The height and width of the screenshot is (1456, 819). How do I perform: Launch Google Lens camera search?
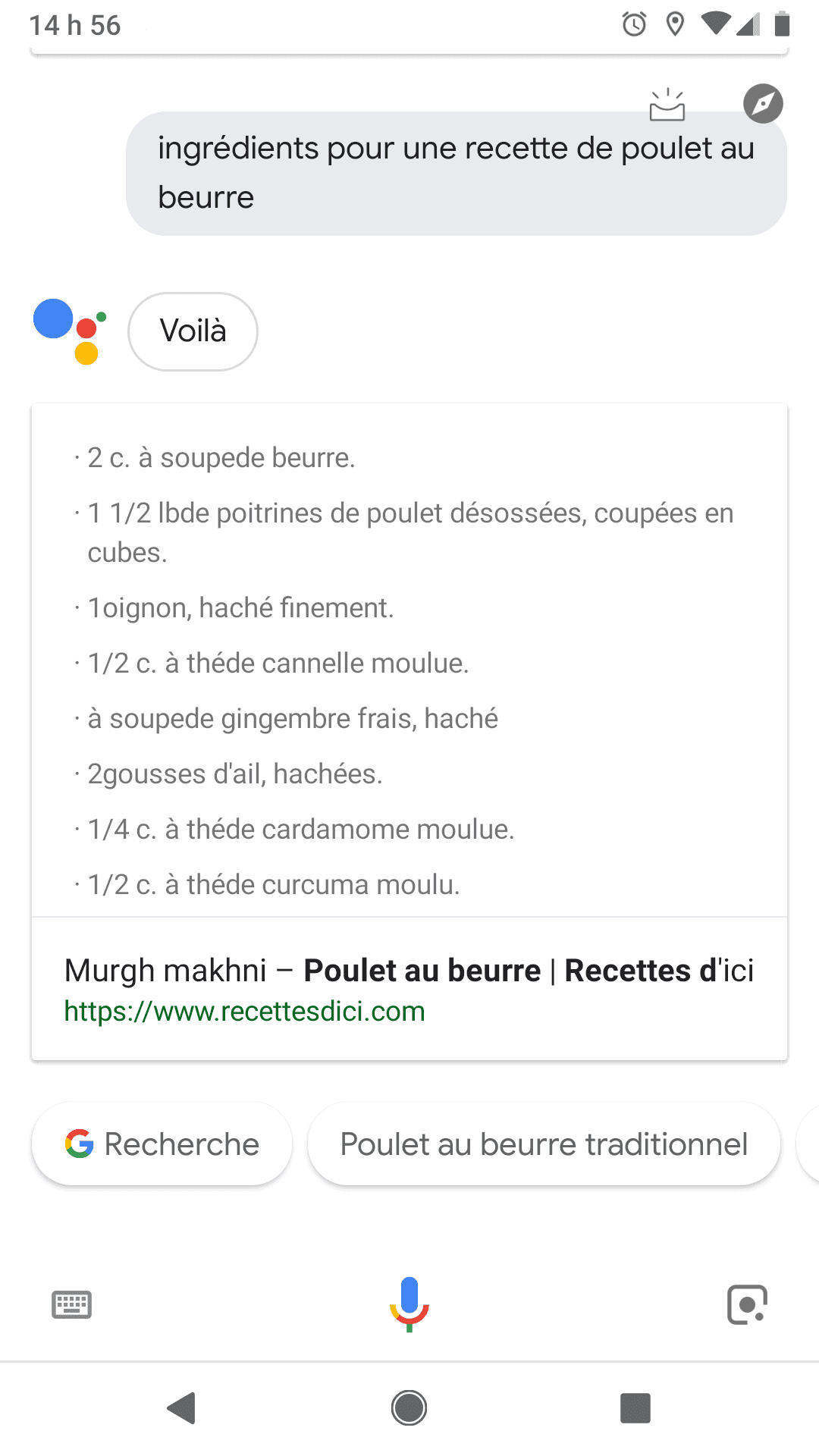click(x=747, y=1304)
